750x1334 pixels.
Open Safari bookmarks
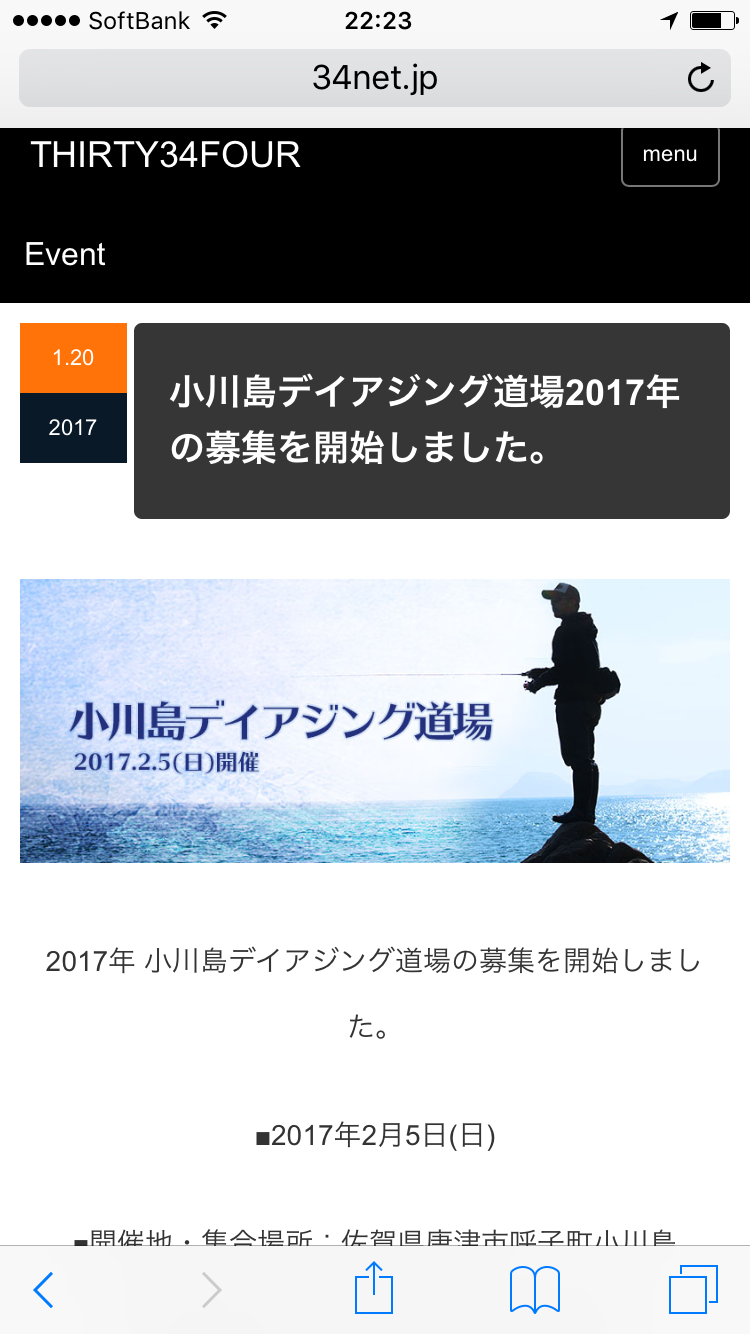pos(535,1290)
